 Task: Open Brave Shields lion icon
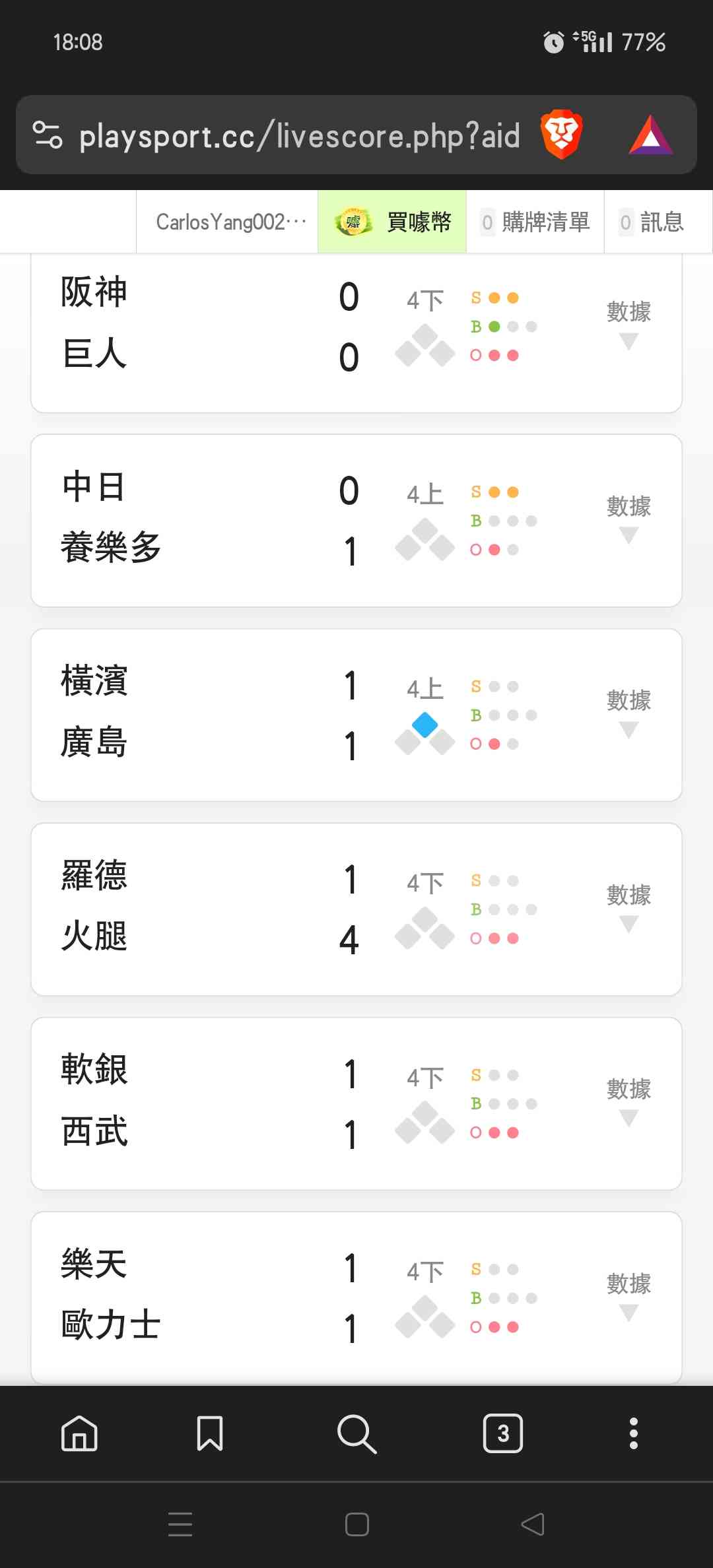tap(561, 135)
